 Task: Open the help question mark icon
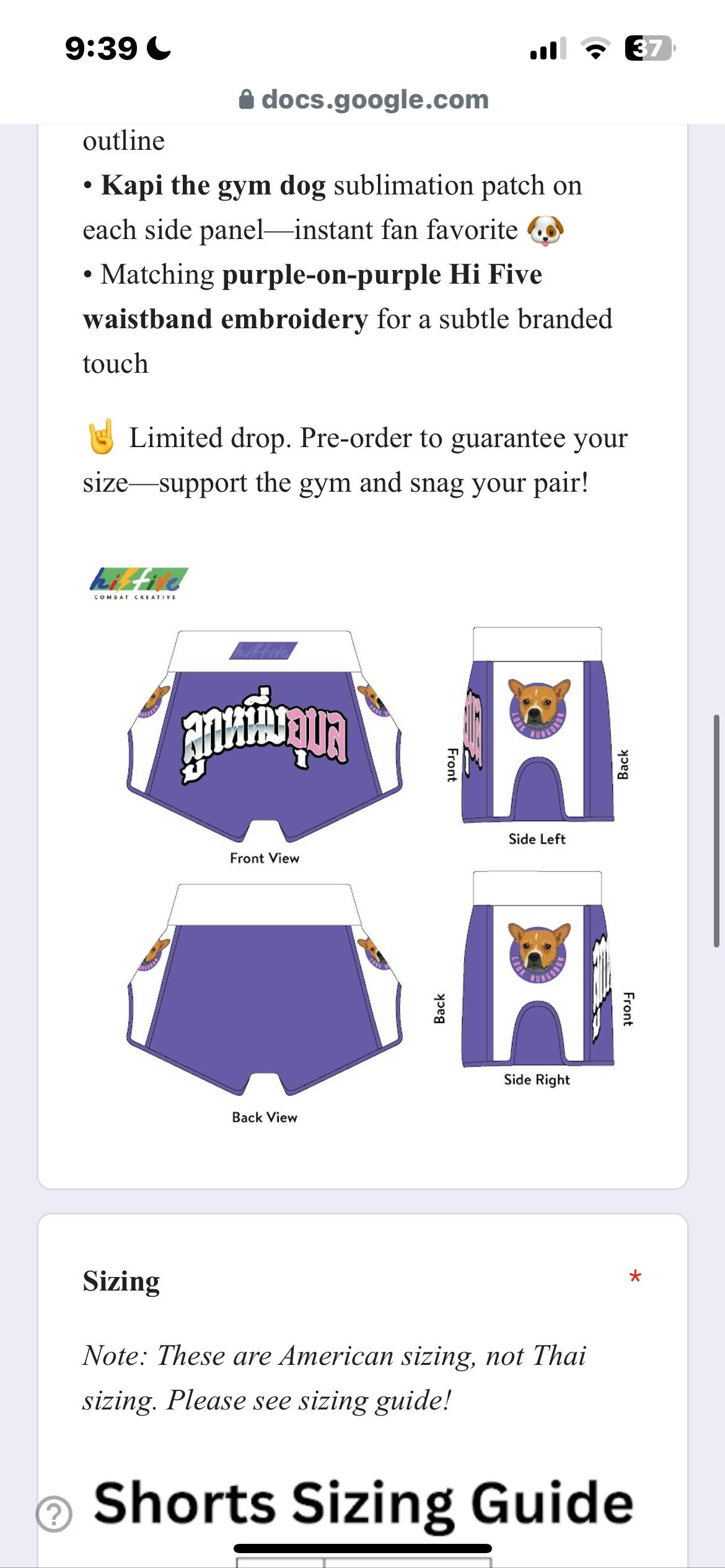54,1514
